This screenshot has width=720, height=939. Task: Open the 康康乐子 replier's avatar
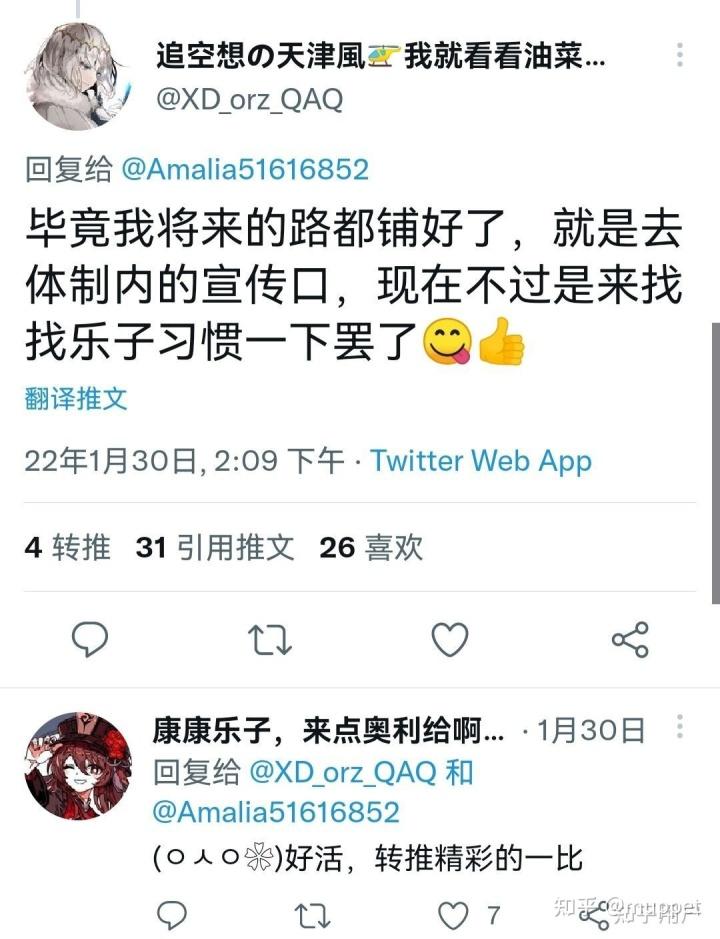(77, 766)
